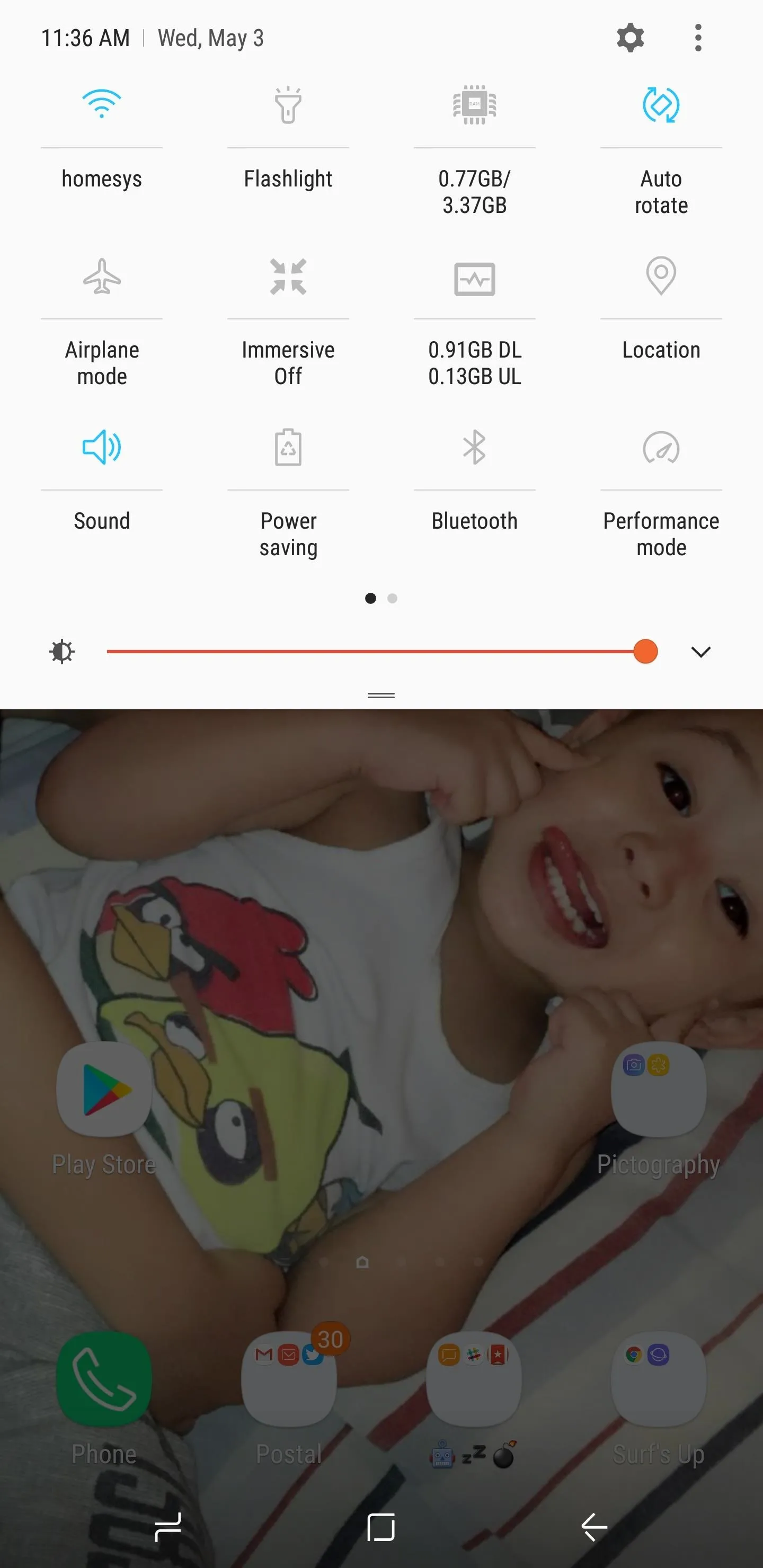Image resolution: width=763 pixels, height=1568 pixels.
Task: Enable Power saving mode
Action: tap(288, 448)
